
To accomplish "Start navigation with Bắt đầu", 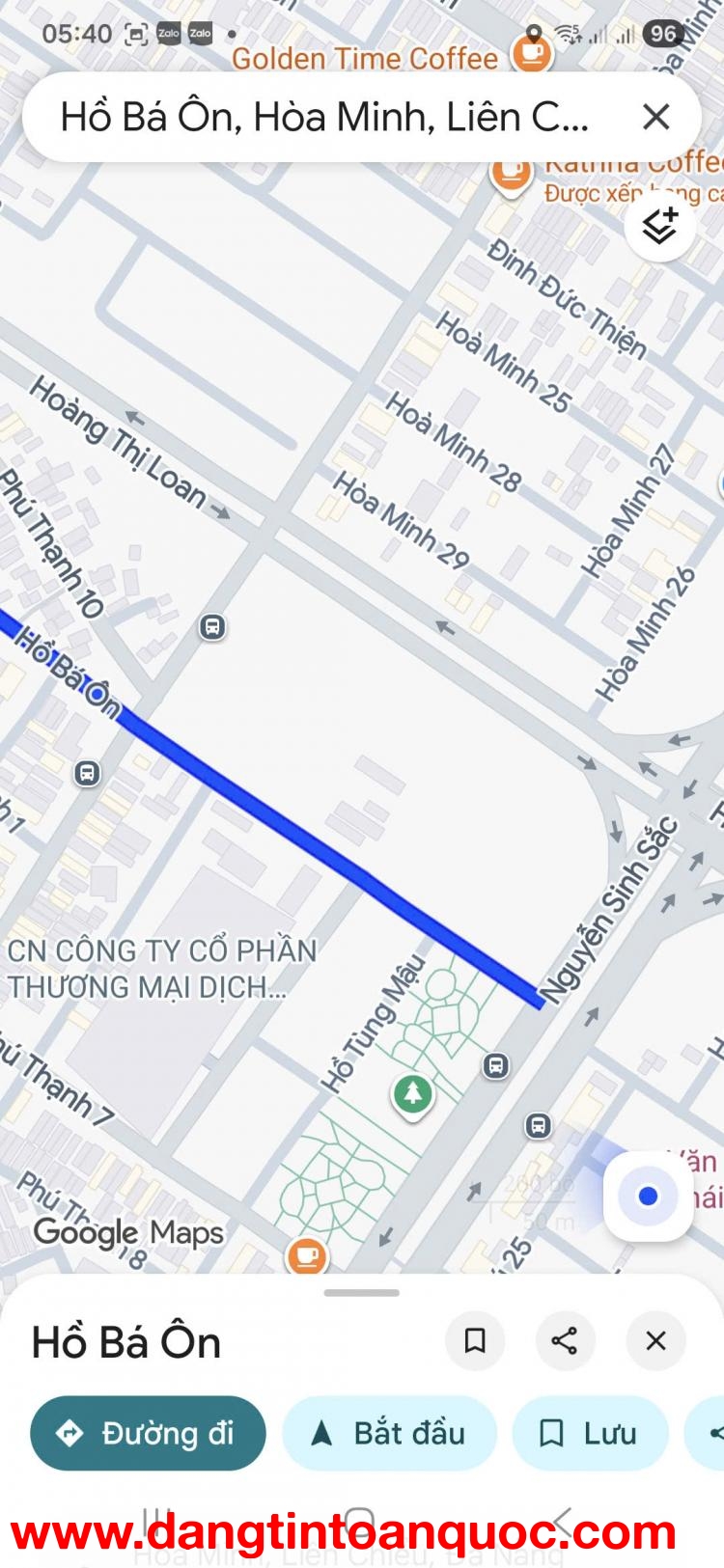I will pyautogui.click(x=389, y=1434).
